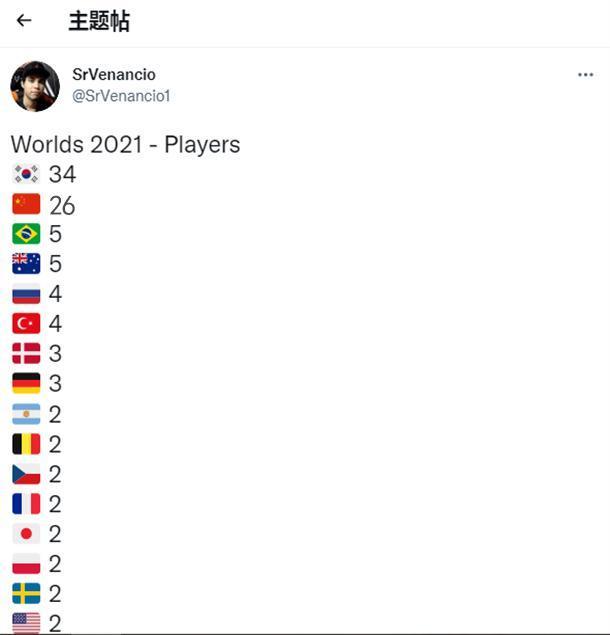
Task: Open SrVenancio's profile picture
Action: point(35,86)
